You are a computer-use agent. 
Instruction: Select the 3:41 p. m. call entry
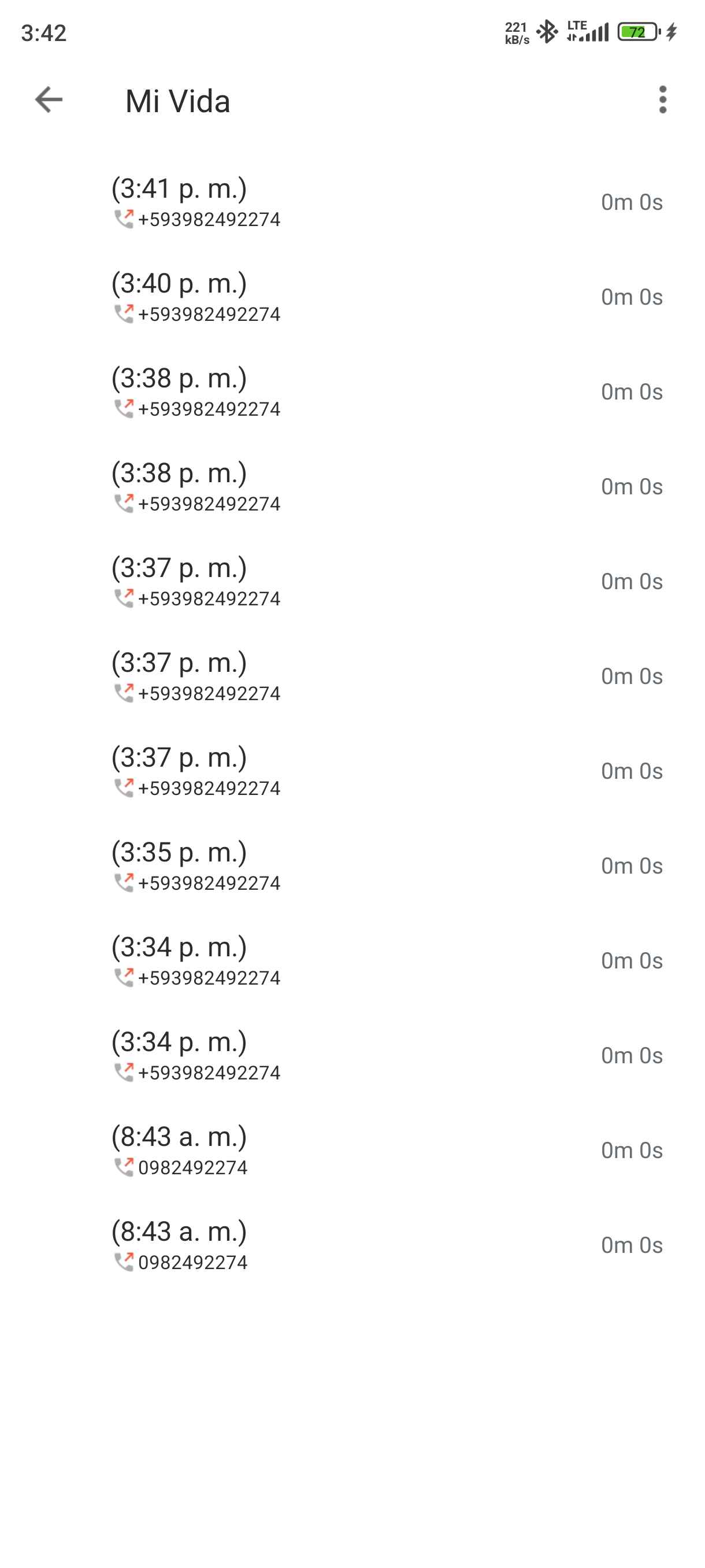(x=353, y=202)
